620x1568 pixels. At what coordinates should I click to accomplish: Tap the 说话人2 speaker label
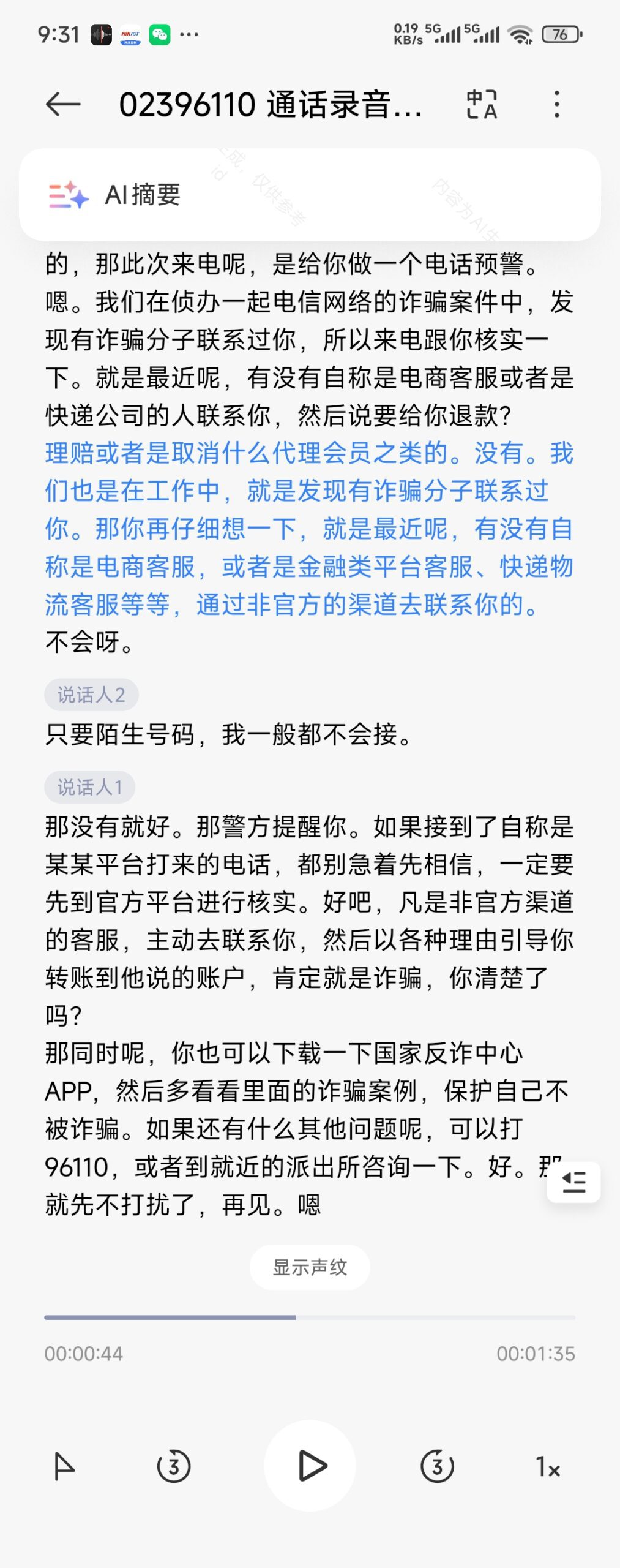(91, 695)
